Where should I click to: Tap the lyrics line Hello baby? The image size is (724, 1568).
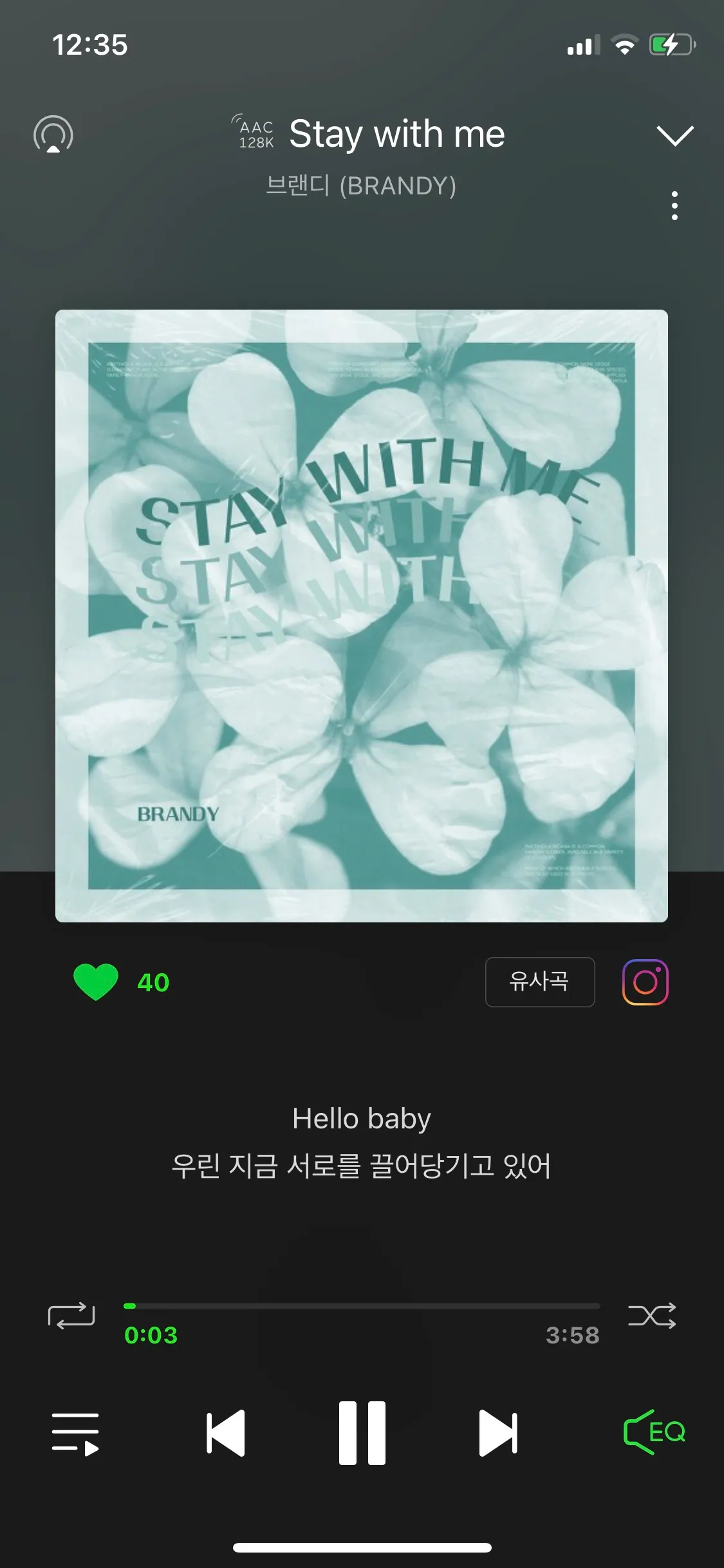coord(362,1118)
